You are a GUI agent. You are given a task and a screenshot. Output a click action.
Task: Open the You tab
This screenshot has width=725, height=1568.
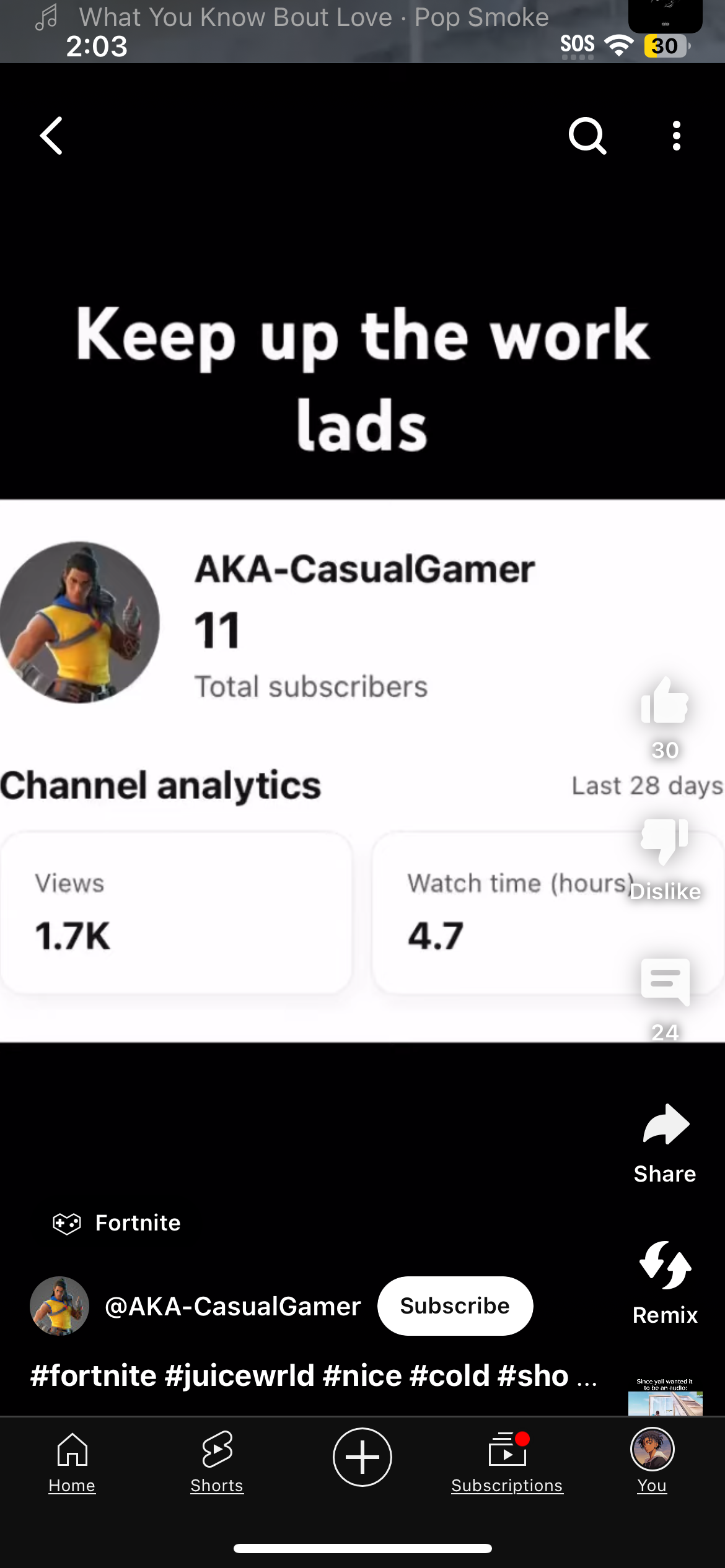[x=652, y=1461]
